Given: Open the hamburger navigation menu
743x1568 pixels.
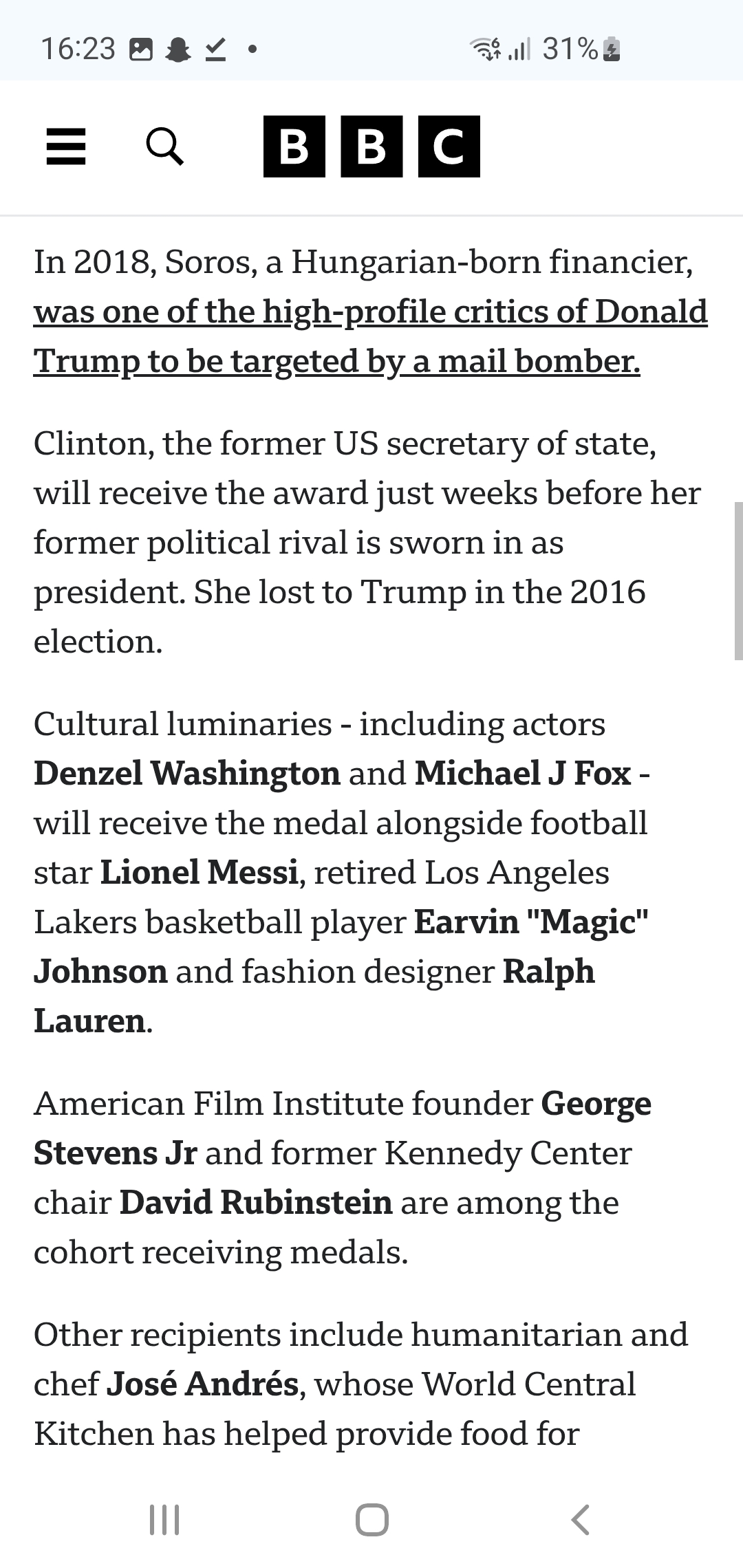Looking at the screenshot, I should (66, 146).
